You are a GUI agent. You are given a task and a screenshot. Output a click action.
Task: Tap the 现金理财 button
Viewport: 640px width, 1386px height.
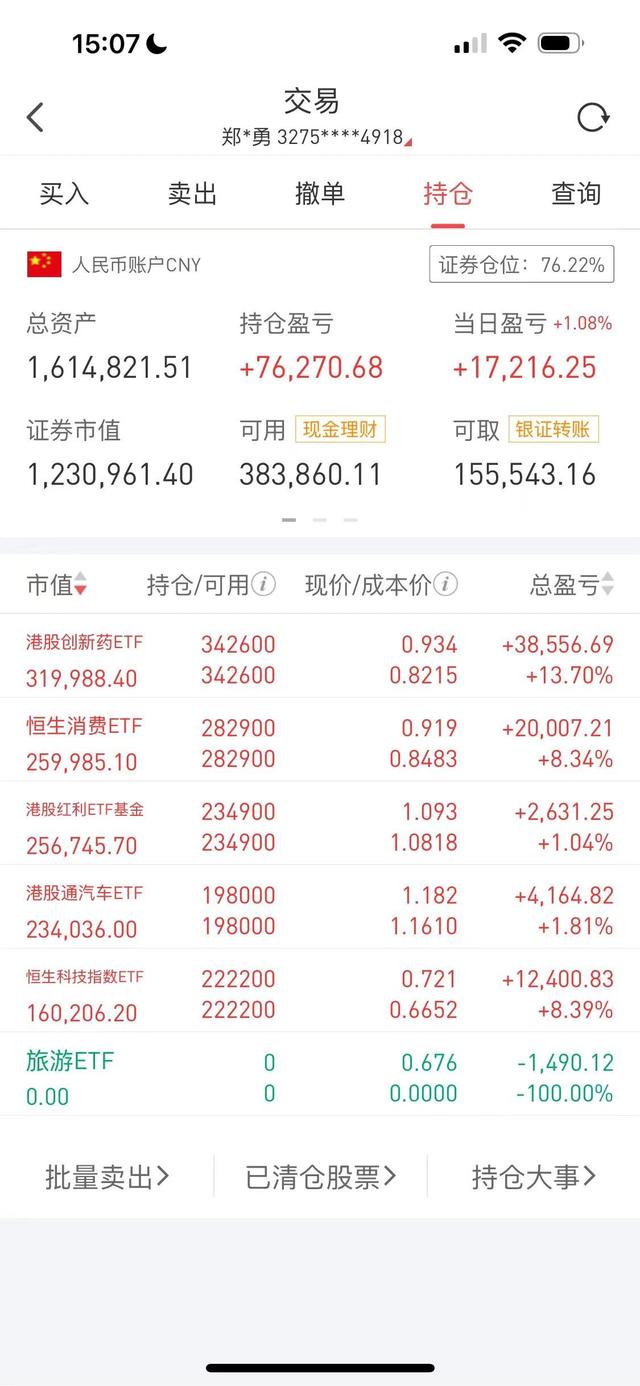(340, 430)
